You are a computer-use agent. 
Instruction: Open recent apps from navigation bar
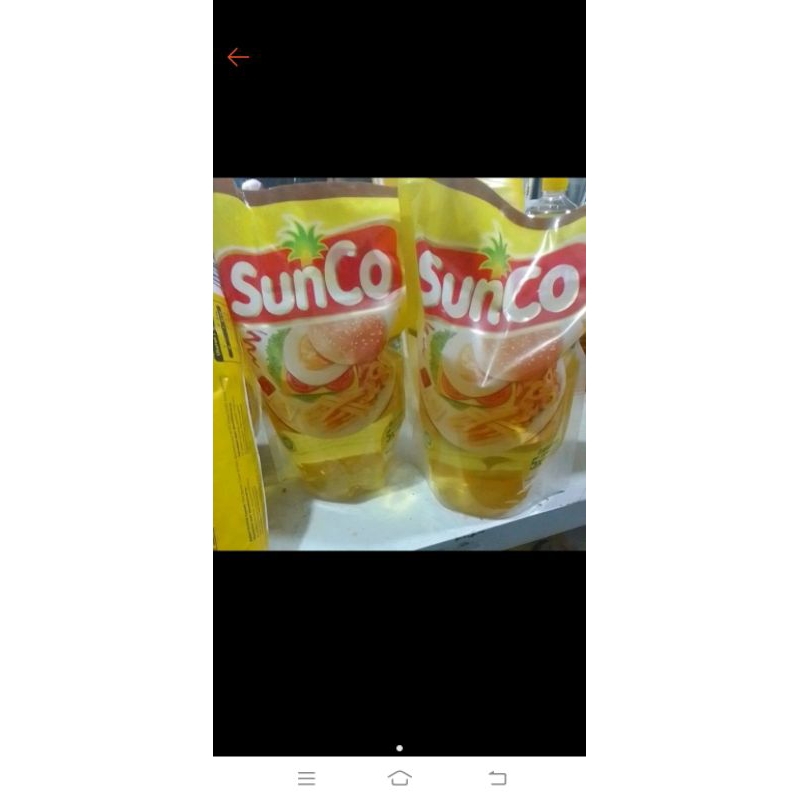[307, 778]
